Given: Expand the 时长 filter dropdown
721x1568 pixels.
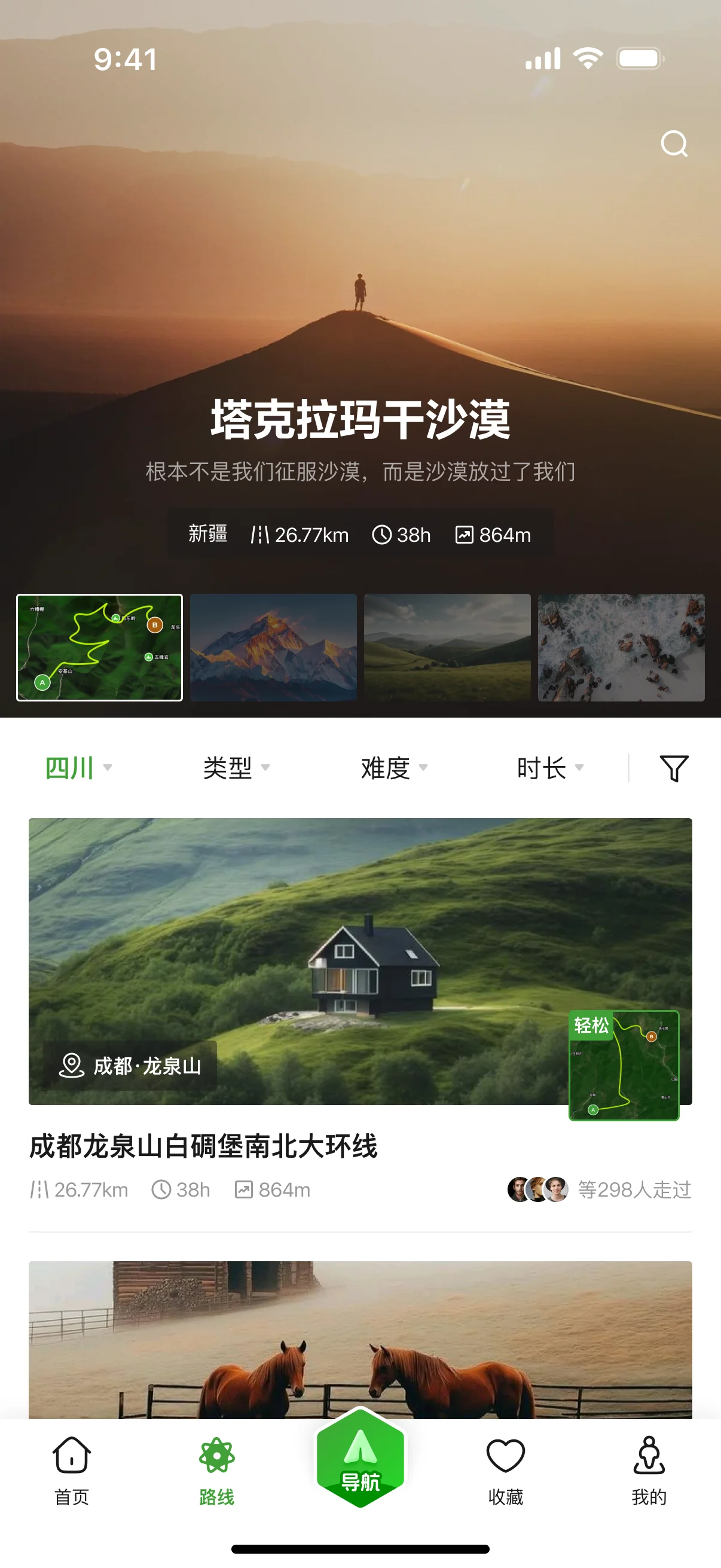Looking at the screenshot, I should [x=550, y=768].
